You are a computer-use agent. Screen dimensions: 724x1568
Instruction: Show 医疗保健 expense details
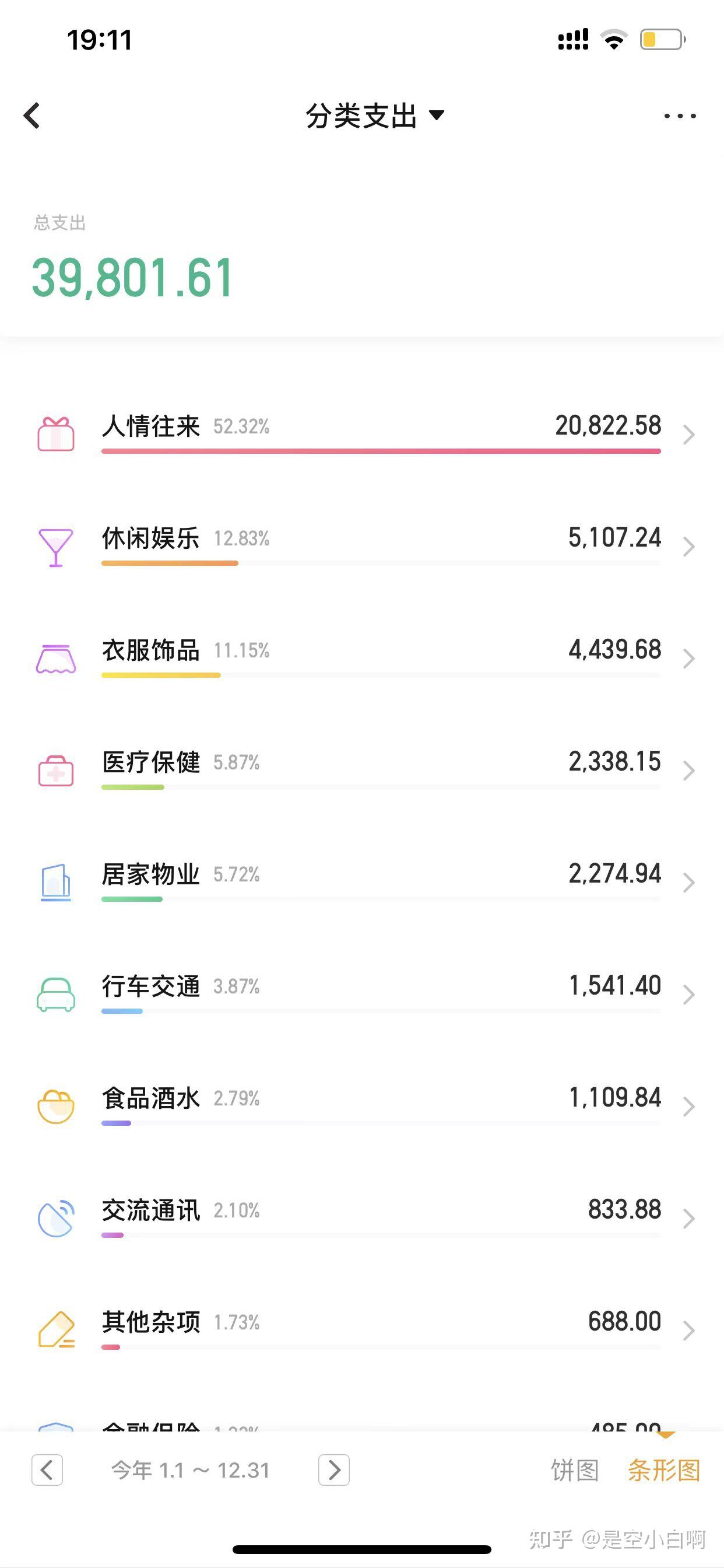pos(365,769)
